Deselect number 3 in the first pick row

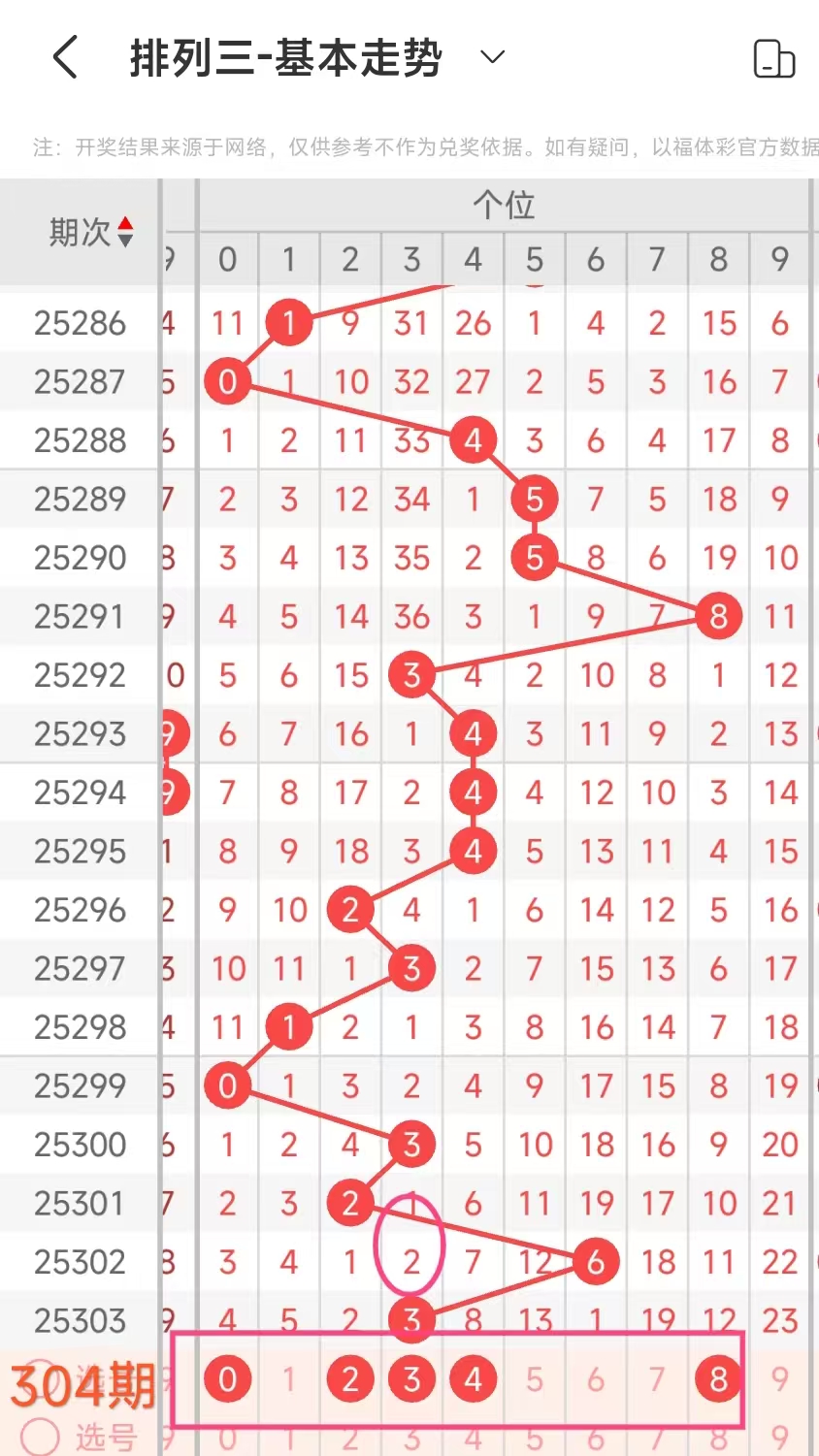pos(411,1378)
